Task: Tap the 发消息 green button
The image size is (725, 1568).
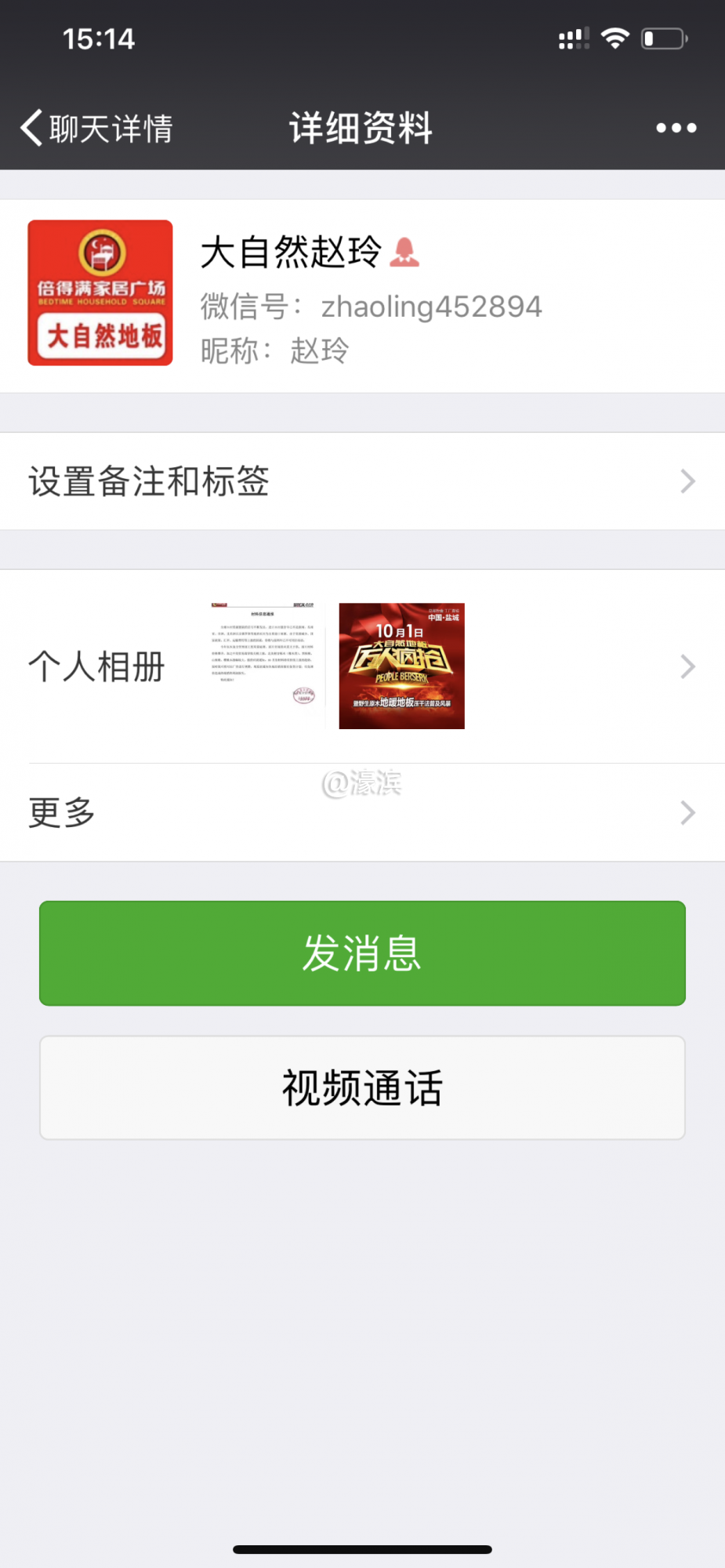Action: [362, 953]
